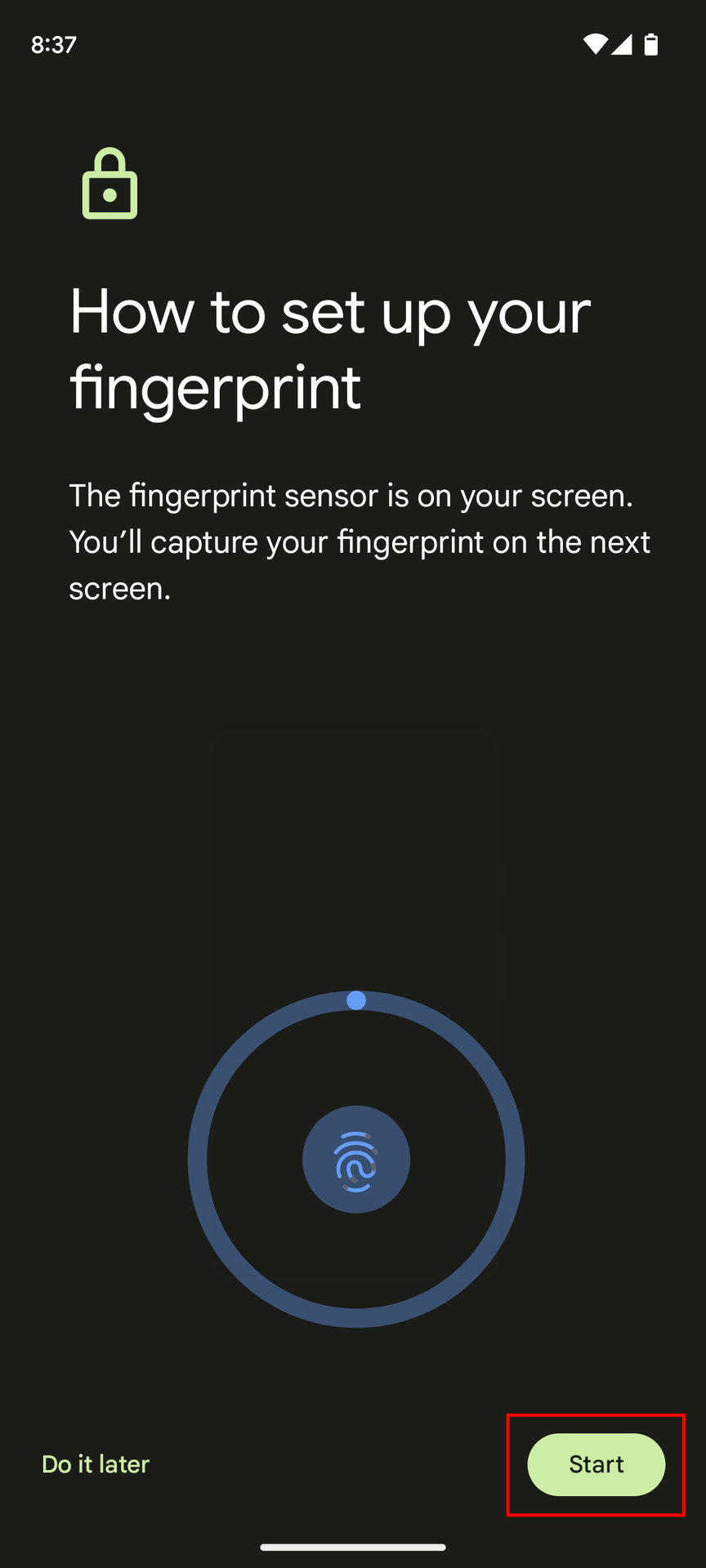Image resolution: width=706 pixels, height=1568 pixels.
Task: Choose Do it later to skip
Action: click(96, 1464)
